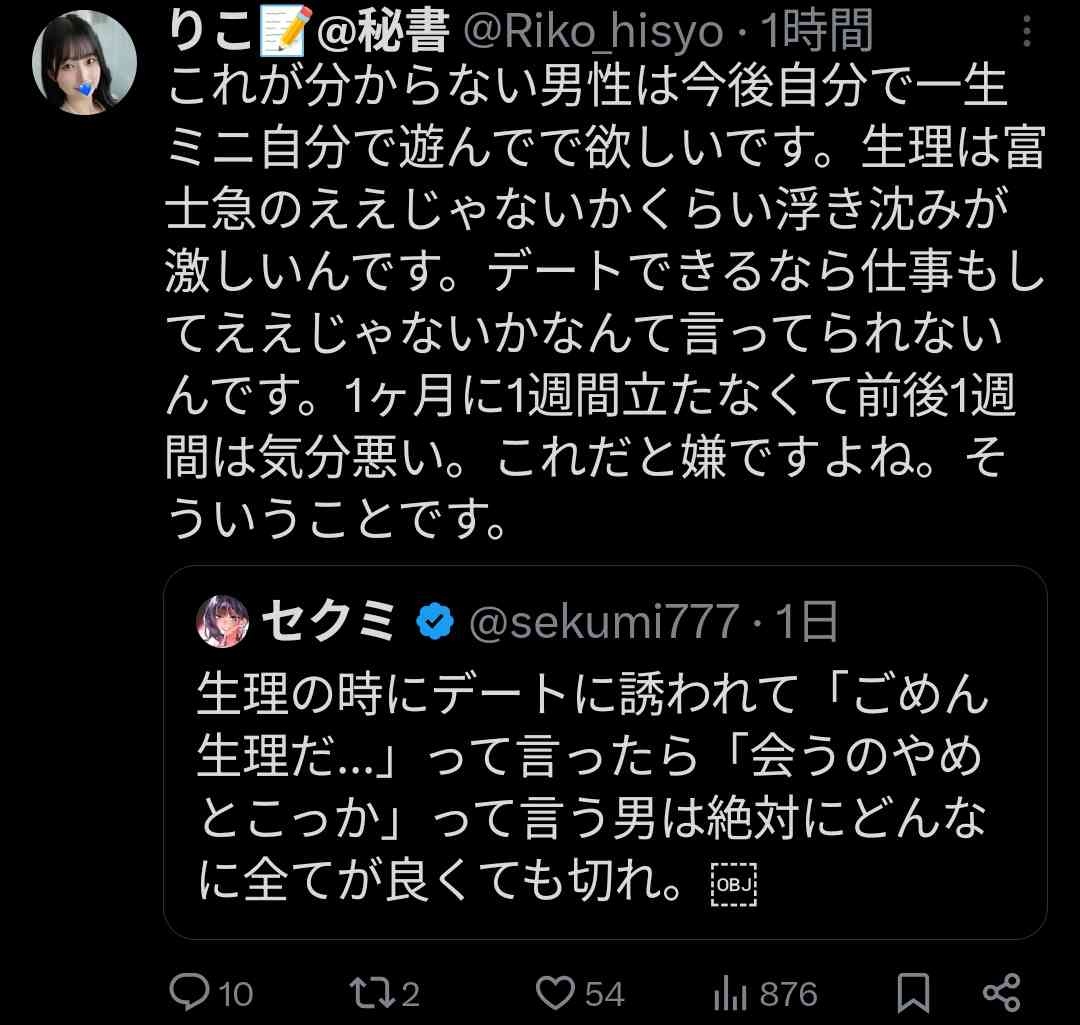Viewport: 1080px width, 1025px height.
Task: Like Riko's post
Action: tap(556, 992)
